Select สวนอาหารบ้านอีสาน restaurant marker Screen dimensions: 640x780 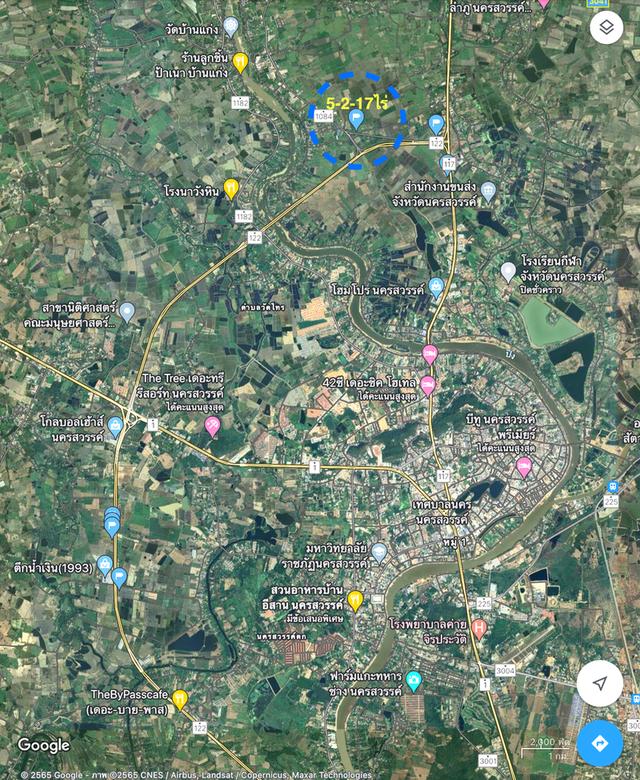coord(354,600)
